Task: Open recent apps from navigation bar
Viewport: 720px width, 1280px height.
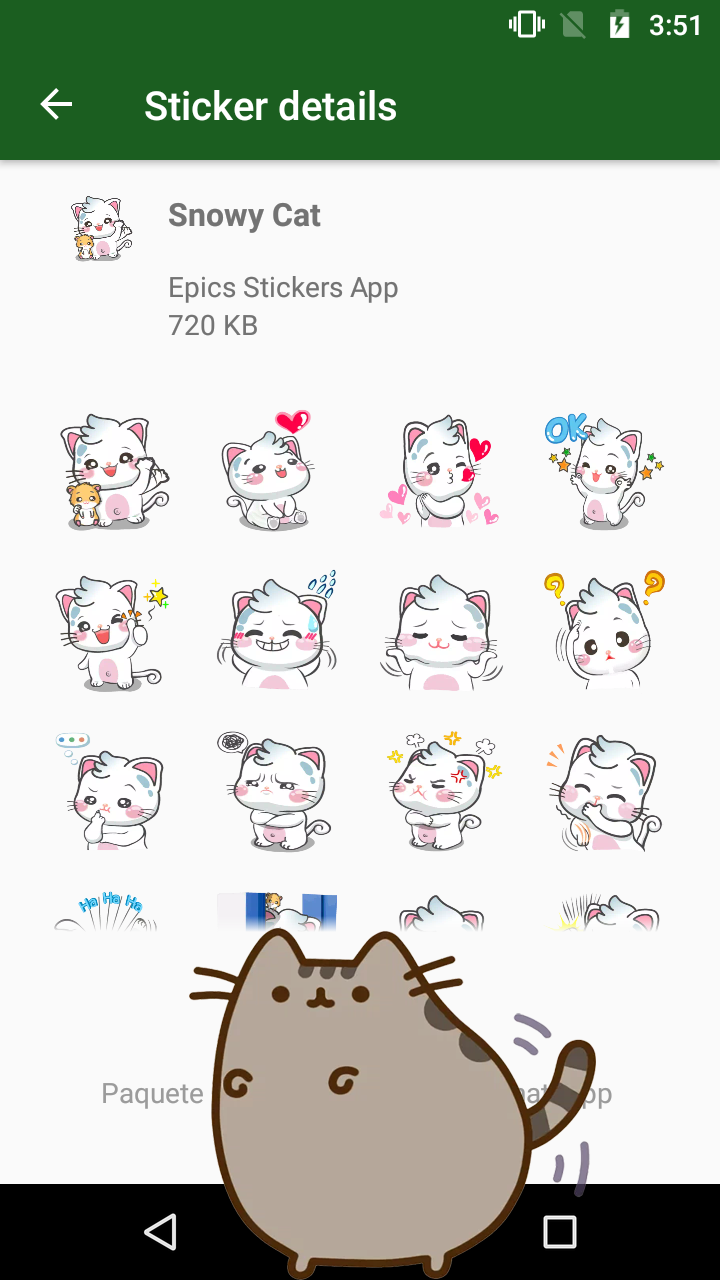Action: 559,1232
